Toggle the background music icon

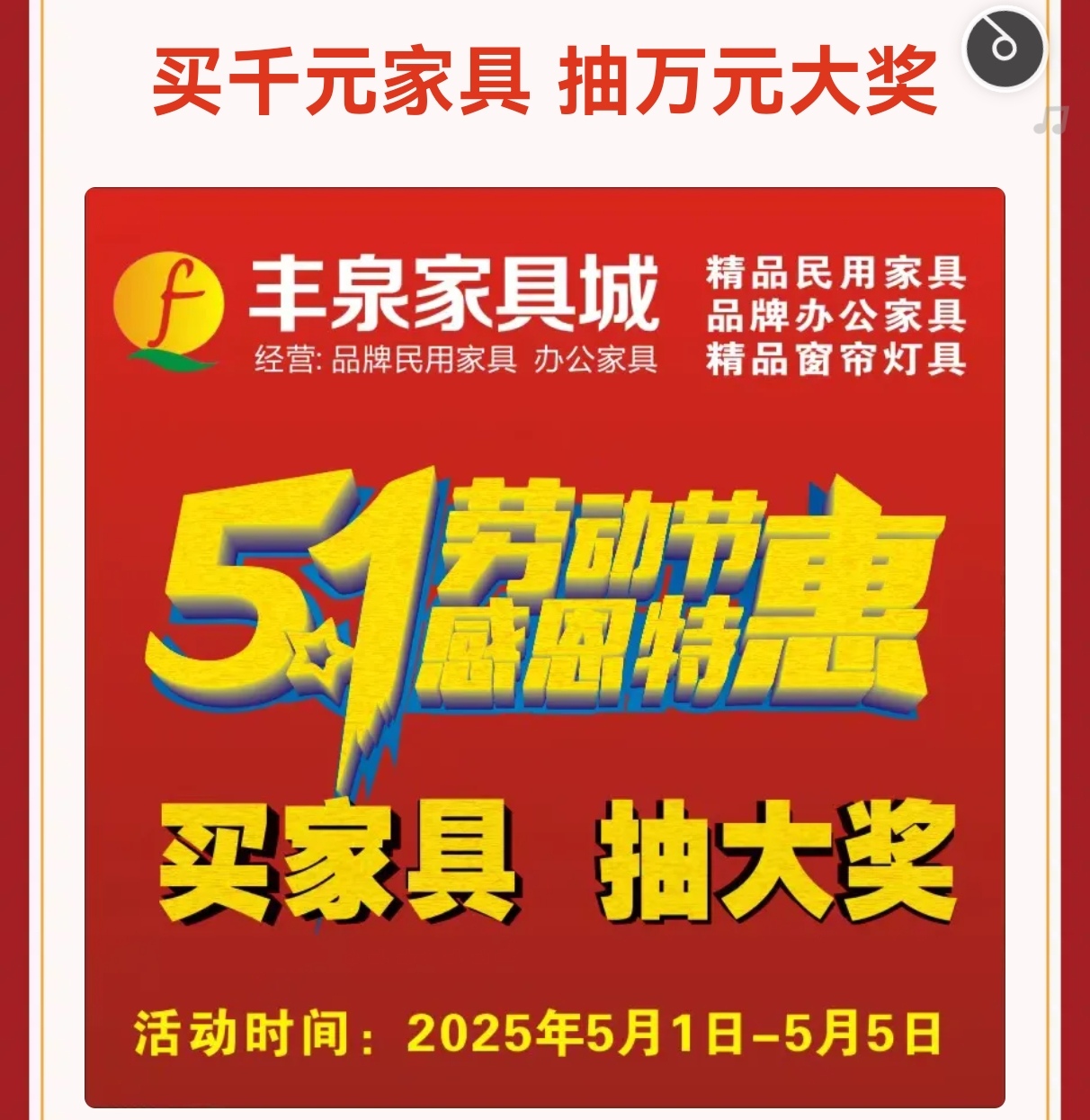click(x=1005, y=48)
